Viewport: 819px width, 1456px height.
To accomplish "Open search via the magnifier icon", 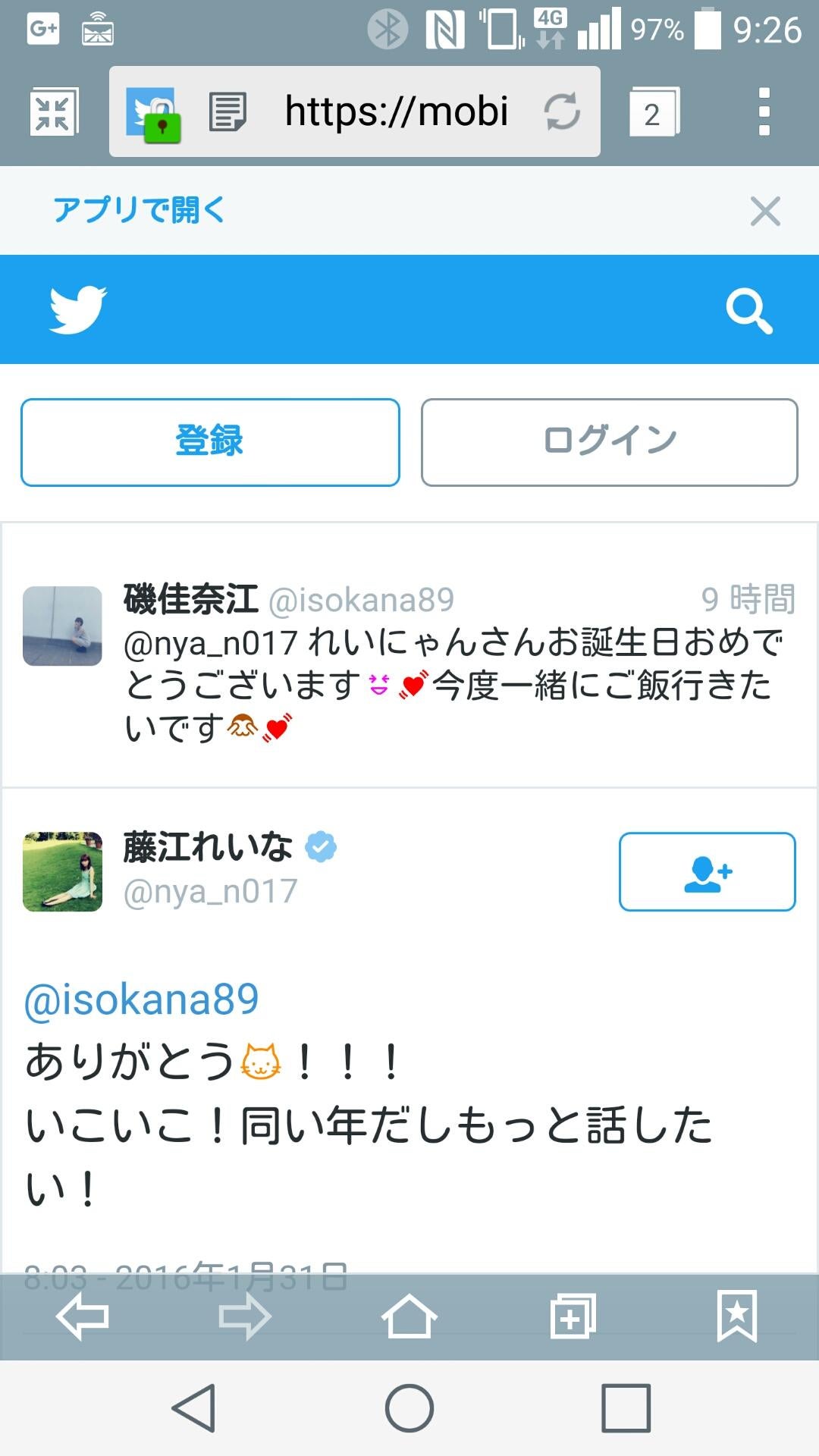I will click(x=749, y=309).
